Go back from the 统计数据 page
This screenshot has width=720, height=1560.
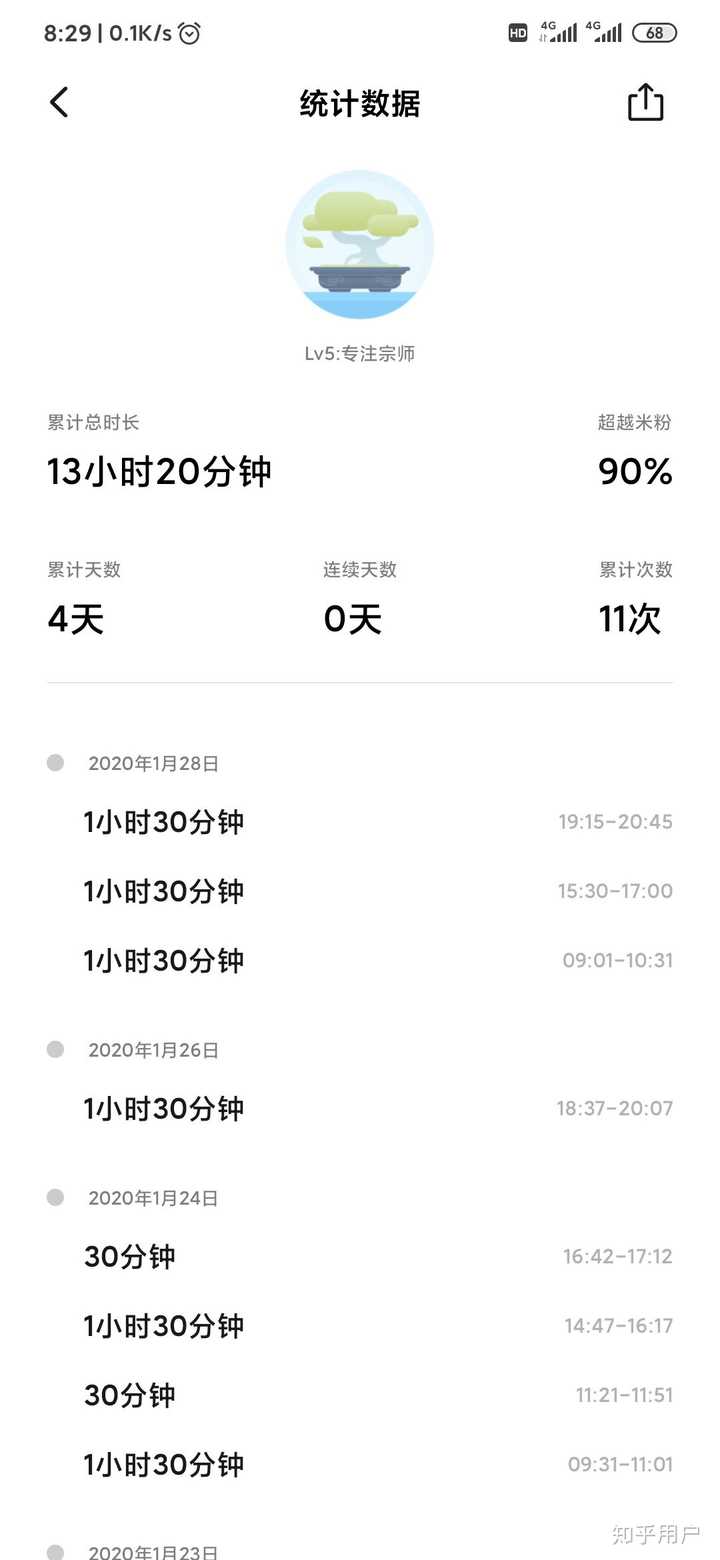coord(59,102)
